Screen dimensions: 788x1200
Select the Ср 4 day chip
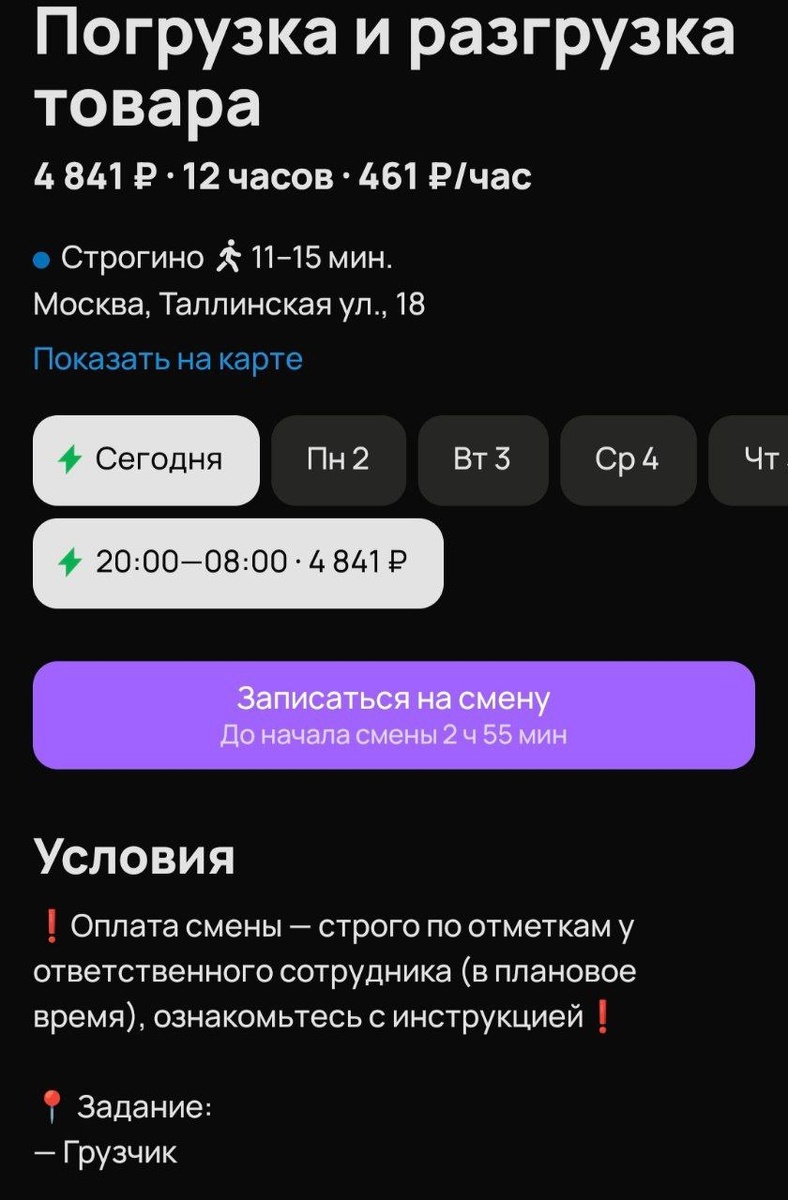click(x=627, y=461)
